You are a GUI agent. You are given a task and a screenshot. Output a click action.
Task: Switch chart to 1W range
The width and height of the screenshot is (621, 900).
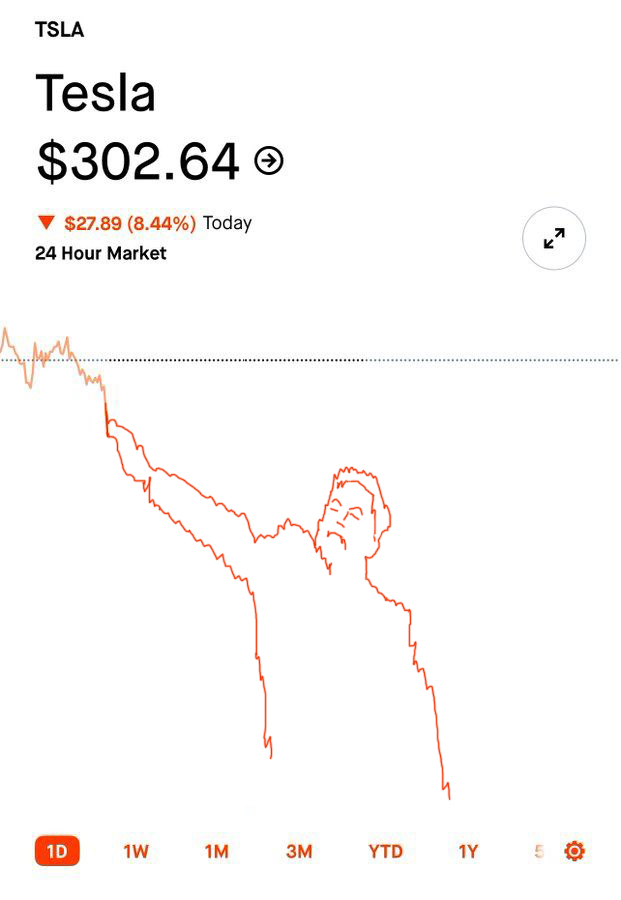[x=136, y=852]
